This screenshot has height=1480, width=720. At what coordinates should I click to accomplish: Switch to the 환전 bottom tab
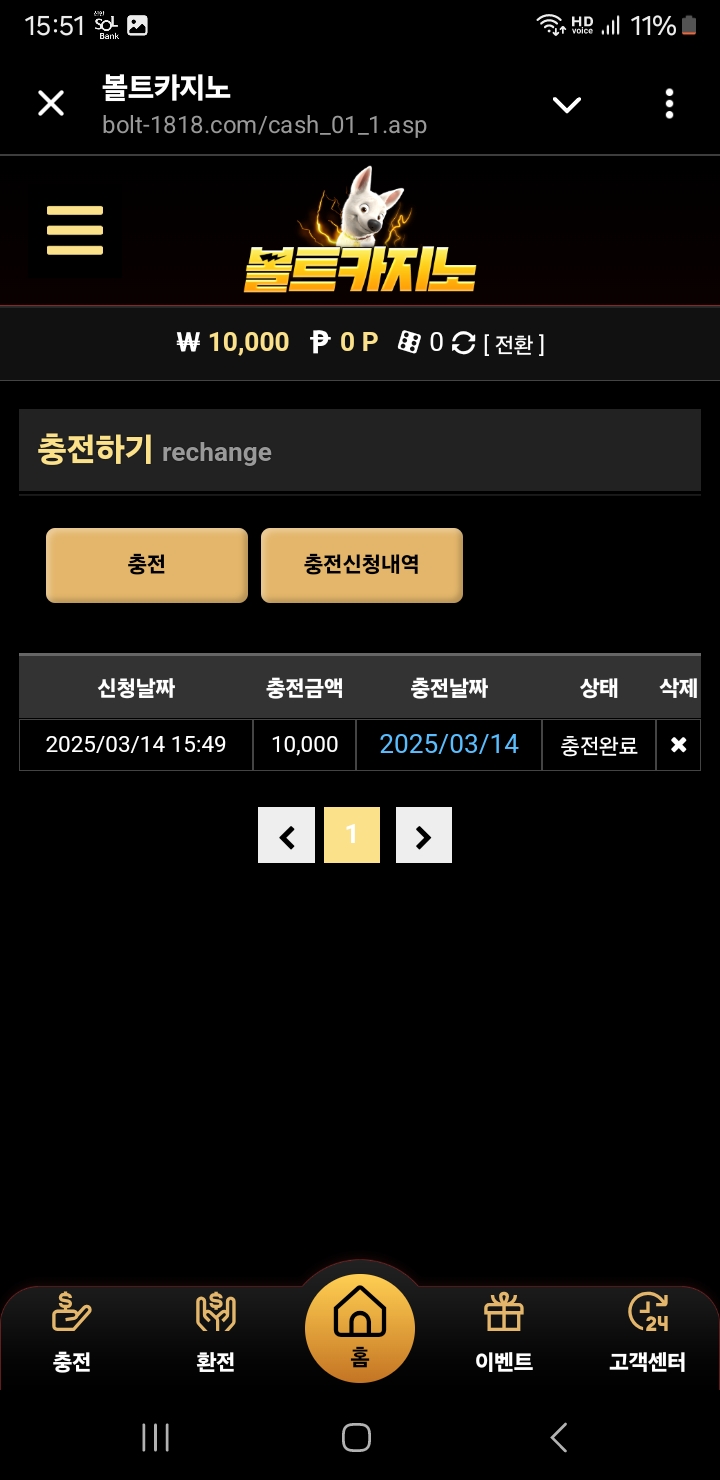pos(216,1332)
